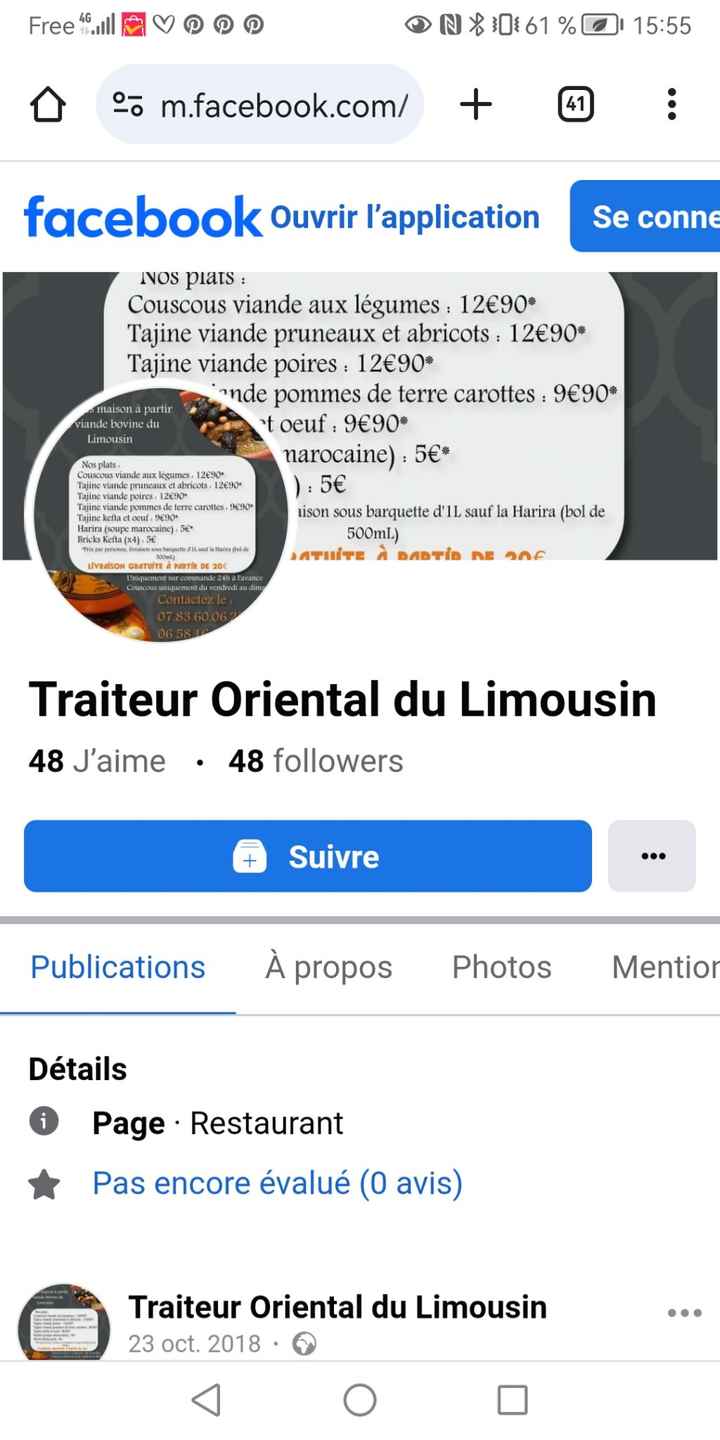Screen dimensions: 720x1440
Task: Return to browser homepage via home icon
Action: coord(47,104)
